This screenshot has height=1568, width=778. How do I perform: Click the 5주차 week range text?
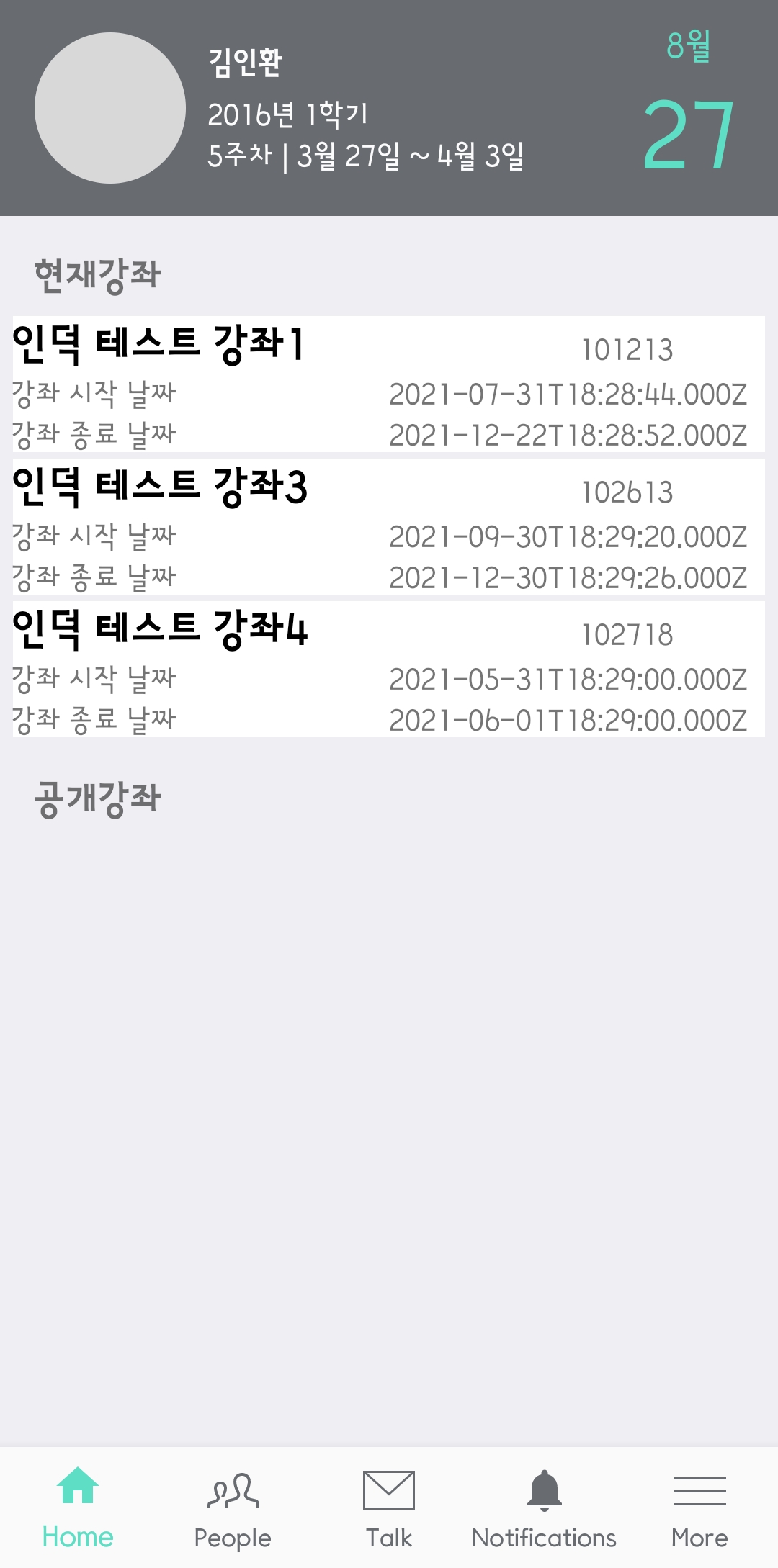tap(367, 153)
